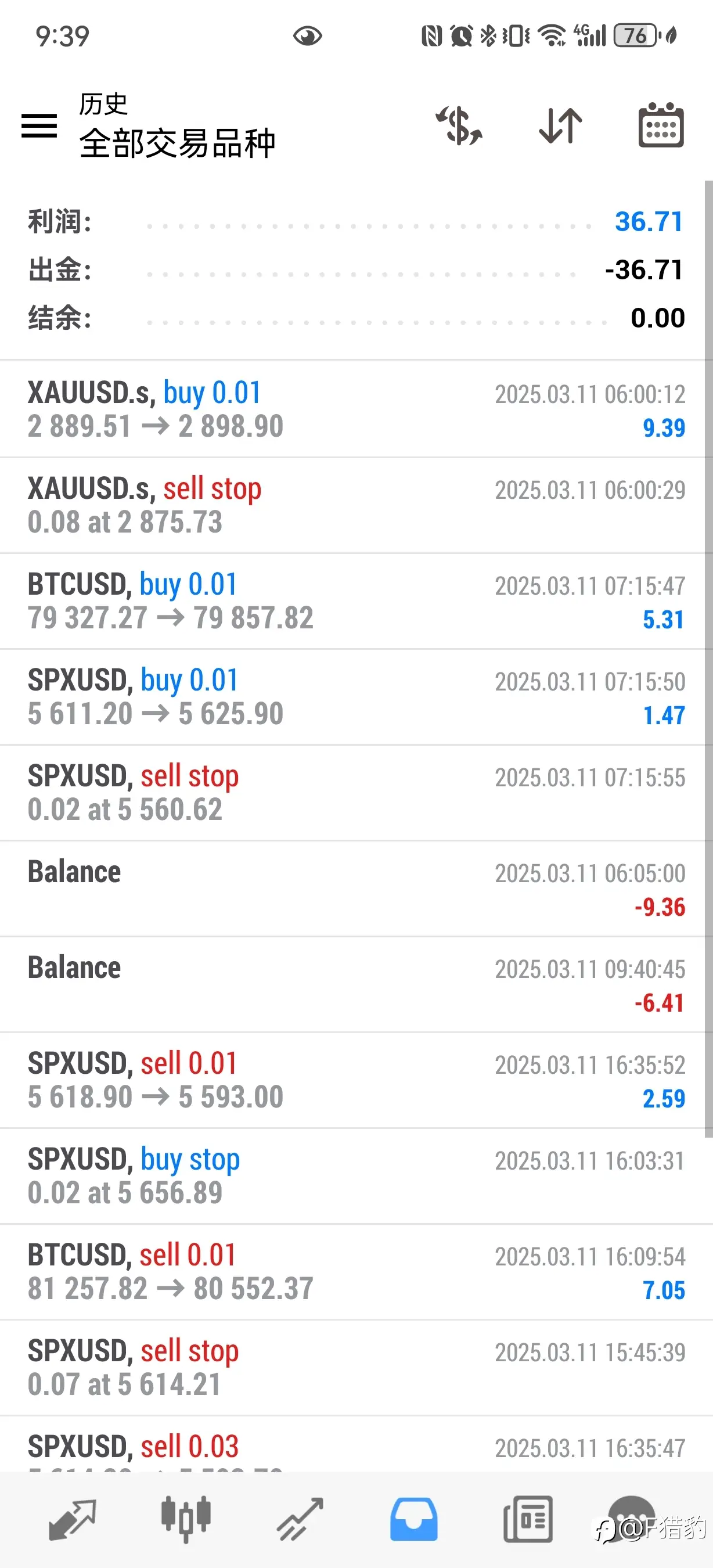713x1568 pixels.
Task: Switch to the candlestick chart tab
Action: [186, 1519]
